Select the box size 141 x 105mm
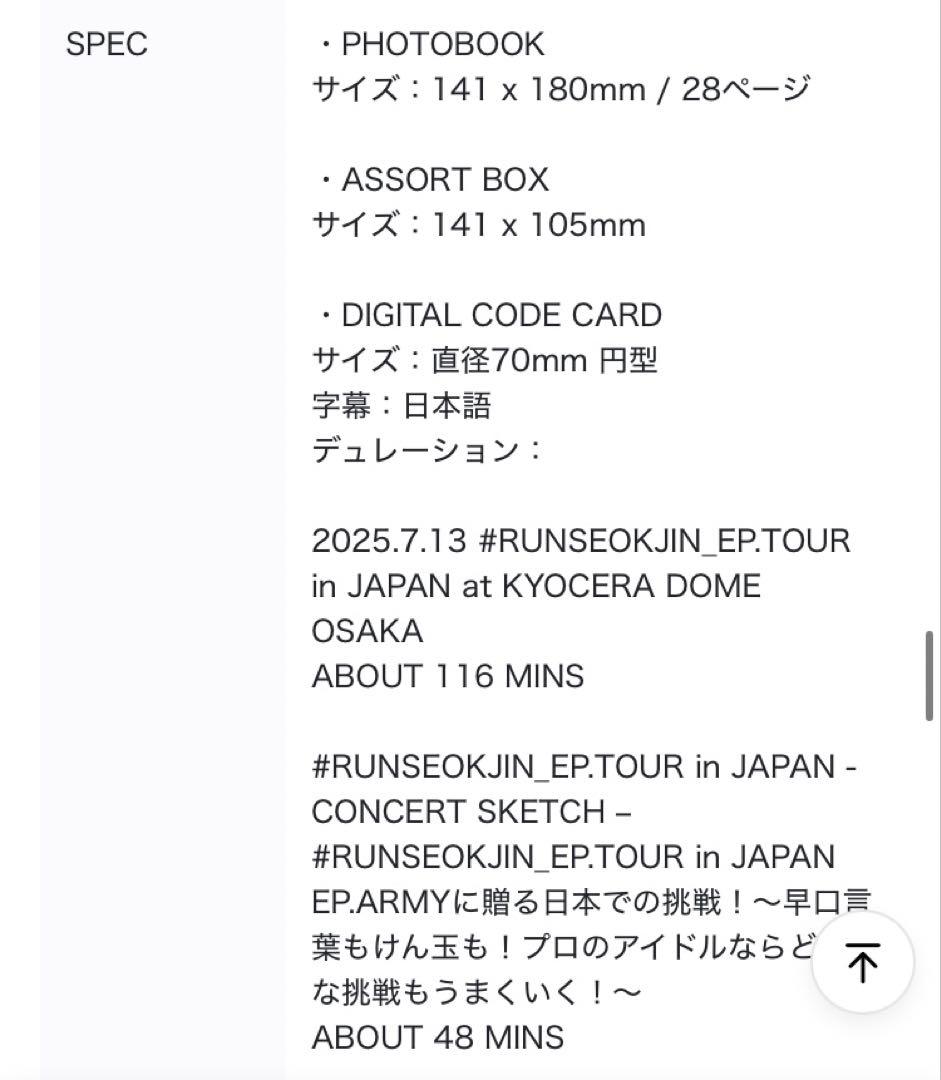The height and width of the screenshot is (1080, 941). [480, 225]
